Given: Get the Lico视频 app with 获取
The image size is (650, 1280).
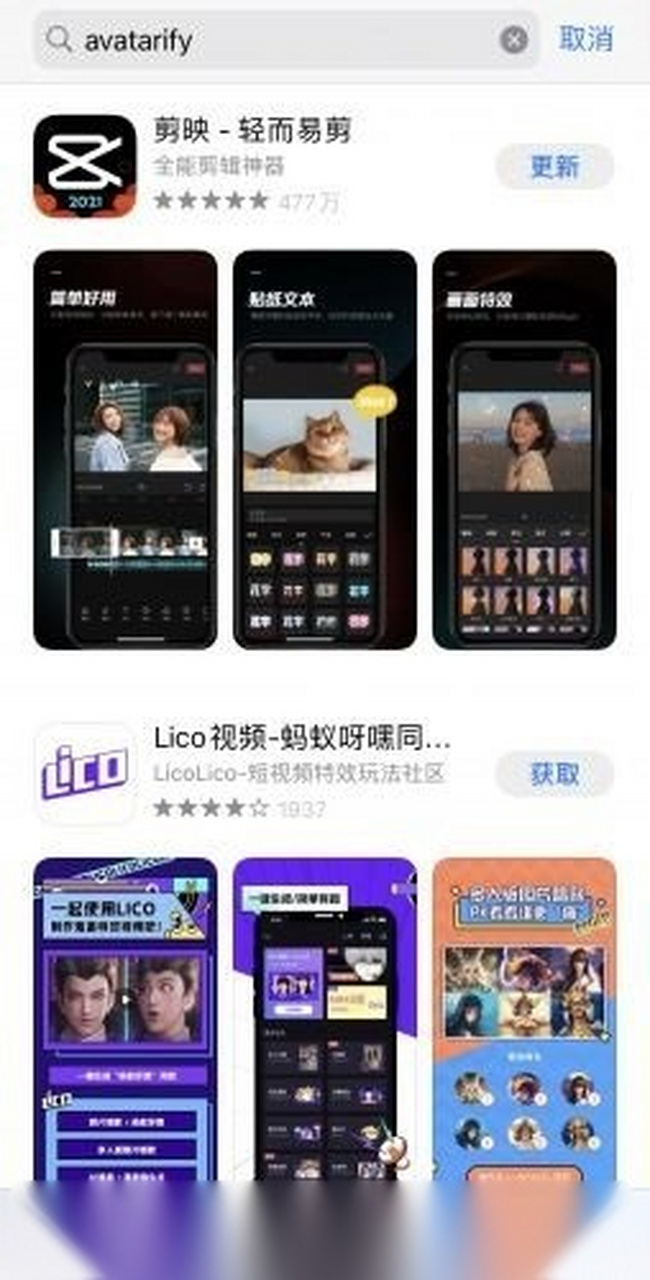Looking at the screenshot, I should pyautogui.click(x=554, y=773).
